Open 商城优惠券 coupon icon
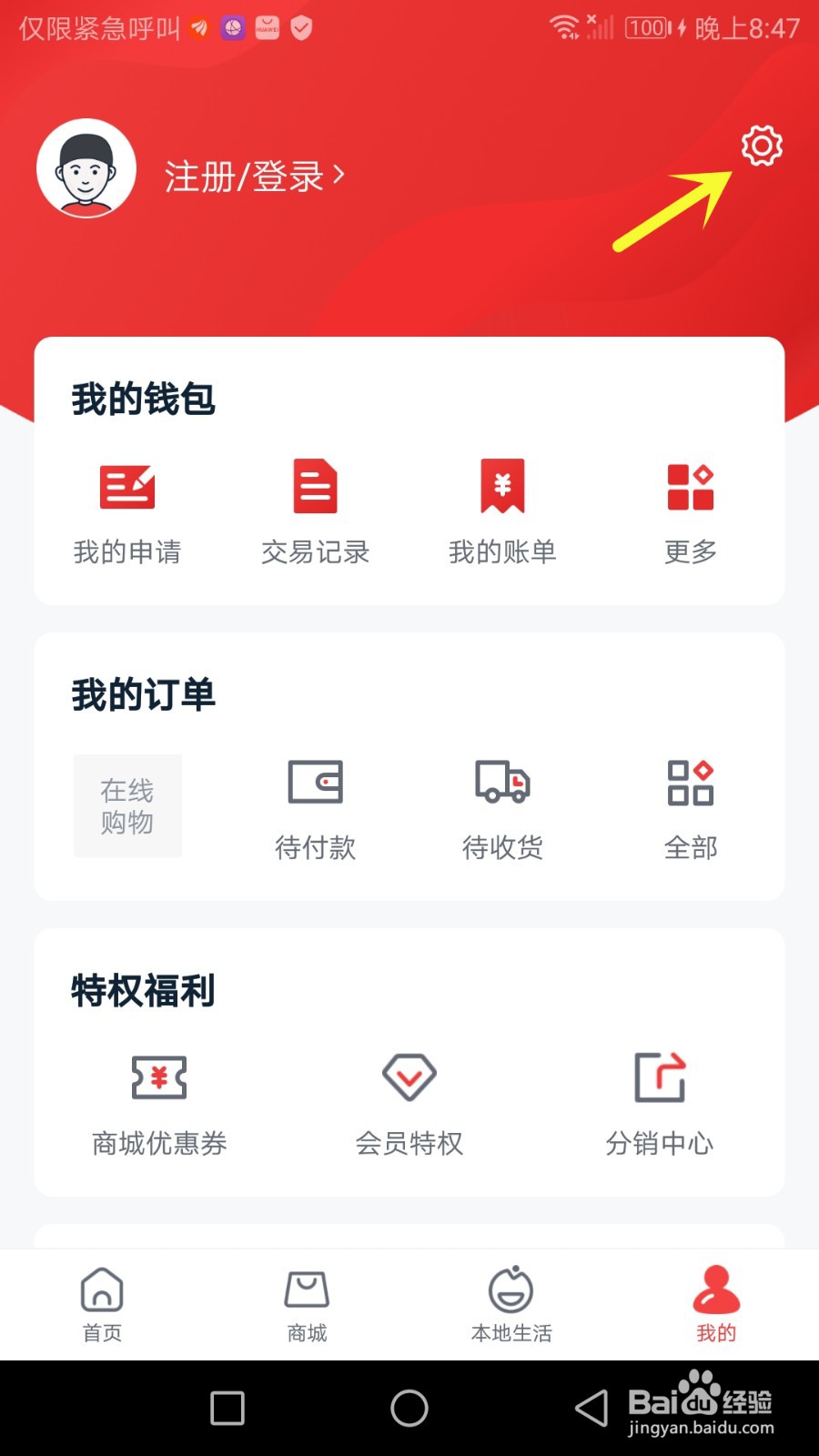This screenshot has width=819, height=1456. click(159, 1101)
